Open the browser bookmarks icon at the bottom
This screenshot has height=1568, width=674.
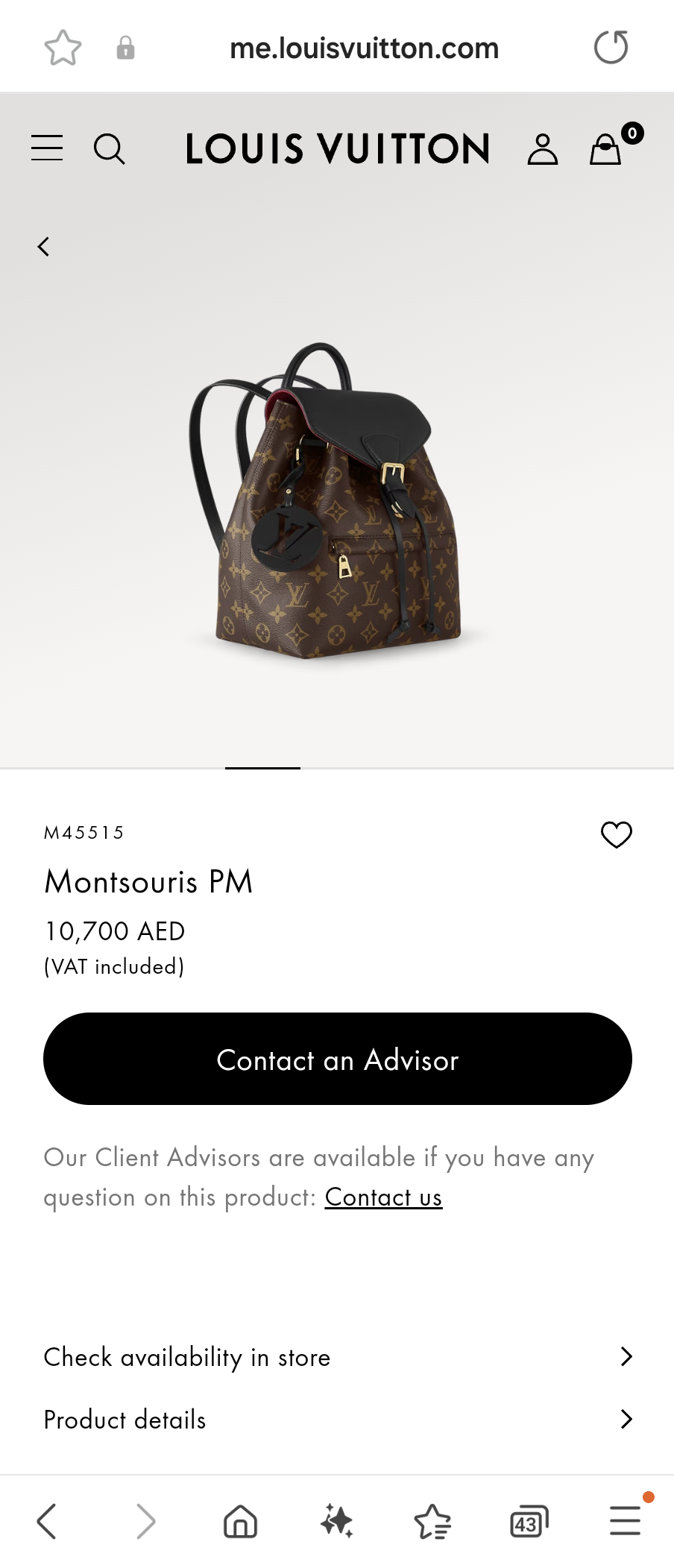coord(432,1521)
